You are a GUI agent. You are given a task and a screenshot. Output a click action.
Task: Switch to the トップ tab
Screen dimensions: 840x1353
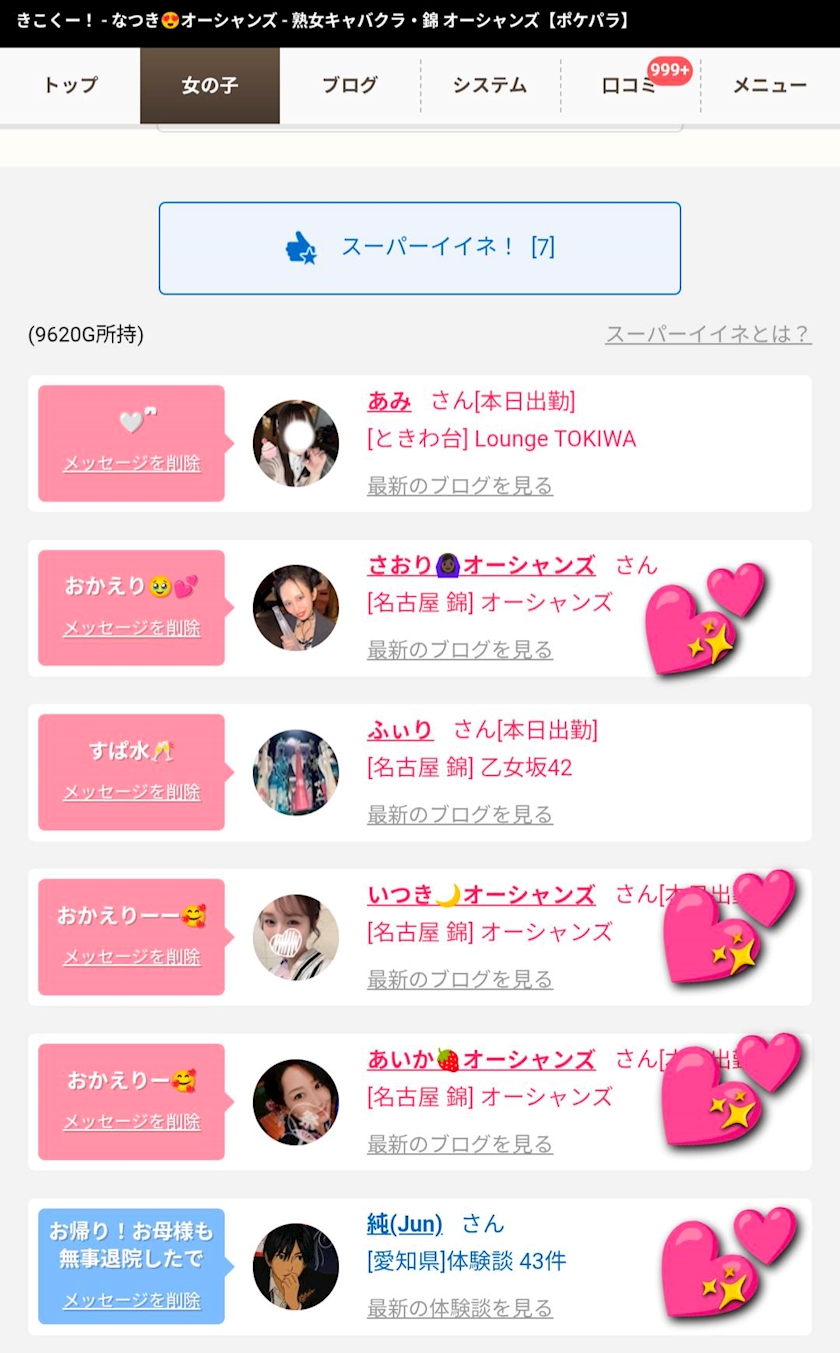pos(70,85)
